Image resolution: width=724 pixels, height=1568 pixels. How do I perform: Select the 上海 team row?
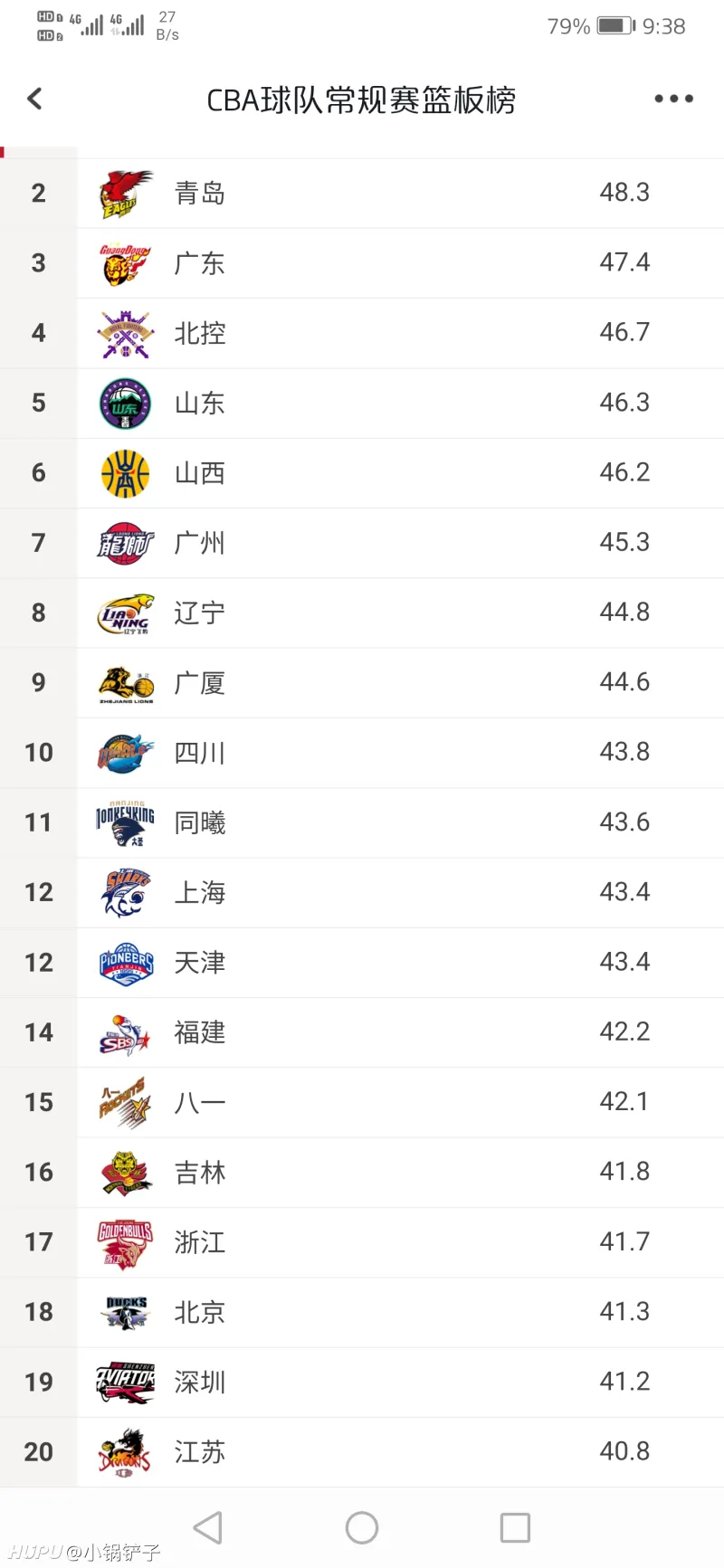[362, 893]
